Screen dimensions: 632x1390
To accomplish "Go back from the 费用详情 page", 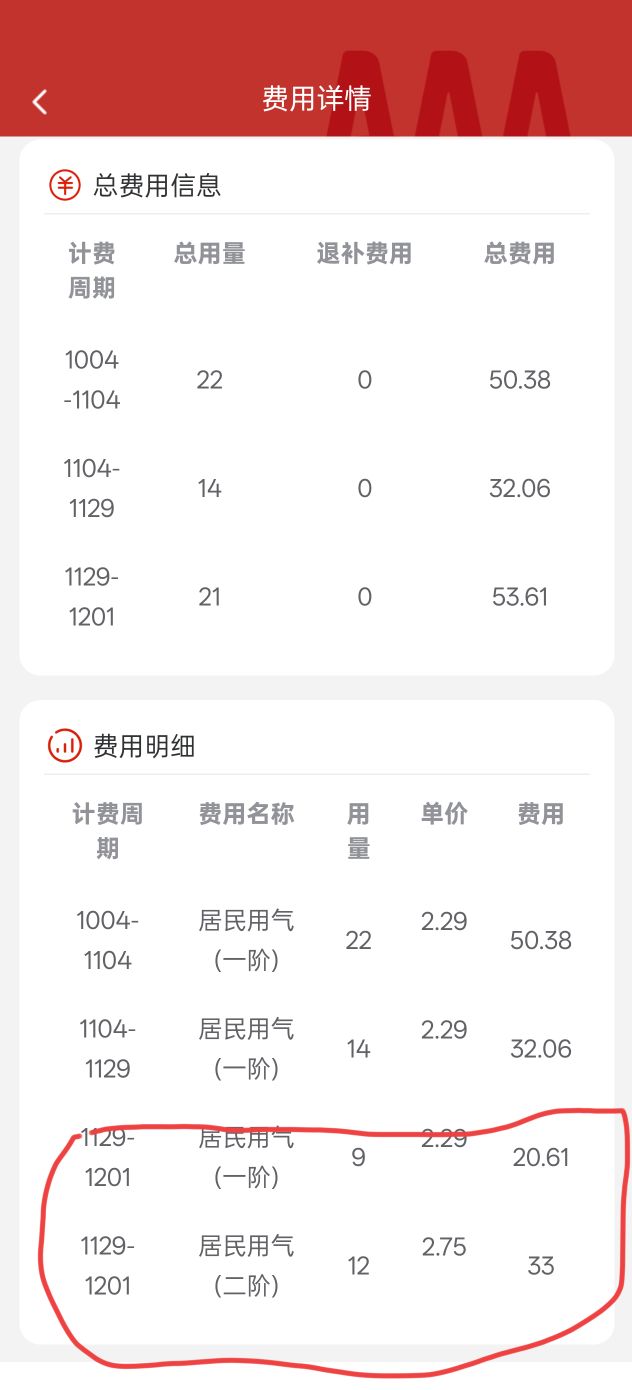I will tap(40, 101).
